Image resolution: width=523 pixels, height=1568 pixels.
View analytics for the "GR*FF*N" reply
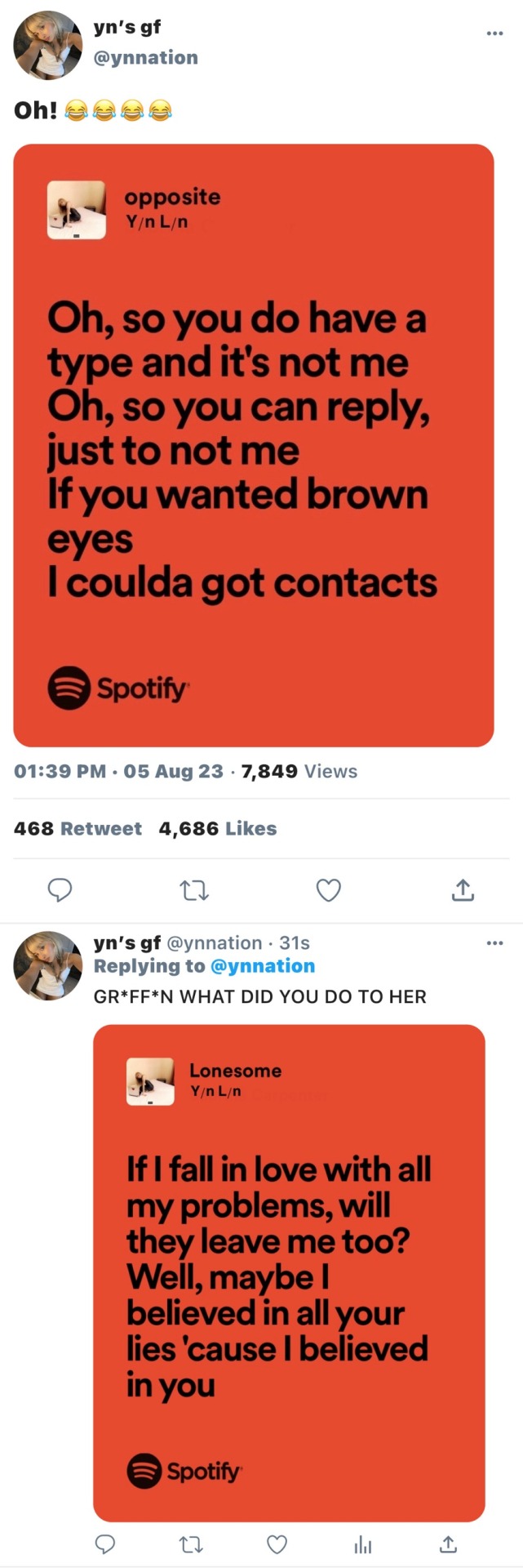point(363,1543)
